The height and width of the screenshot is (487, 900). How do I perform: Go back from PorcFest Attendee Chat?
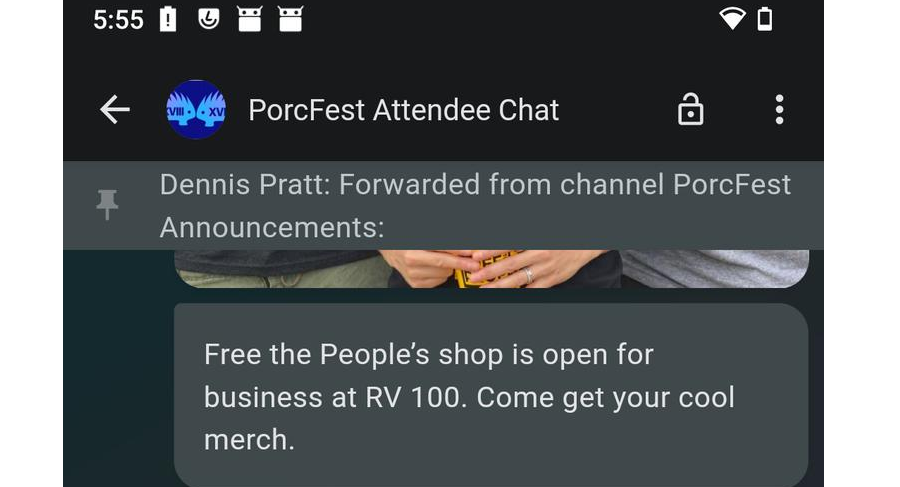[x=115, y=110]
